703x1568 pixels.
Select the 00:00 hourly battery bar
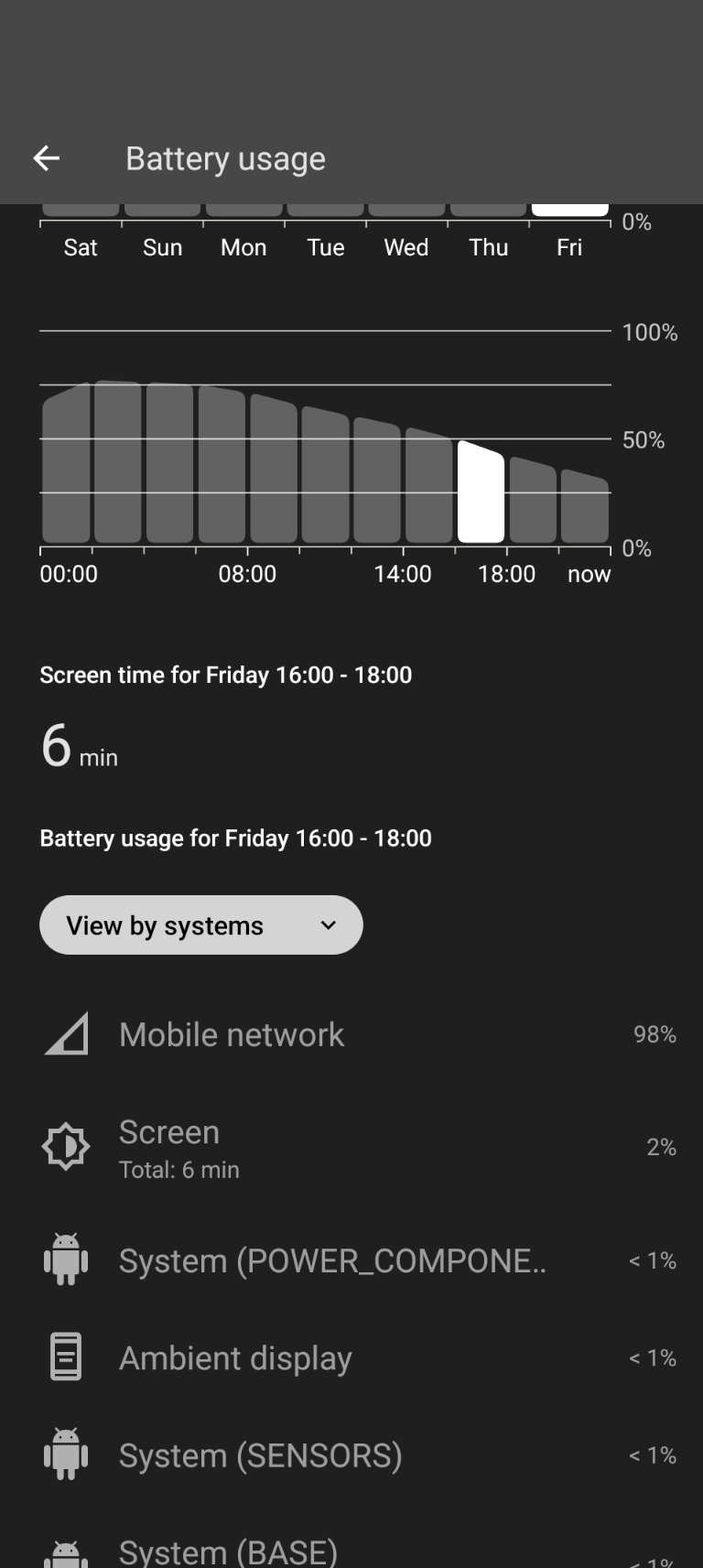(x=66, y=467)
